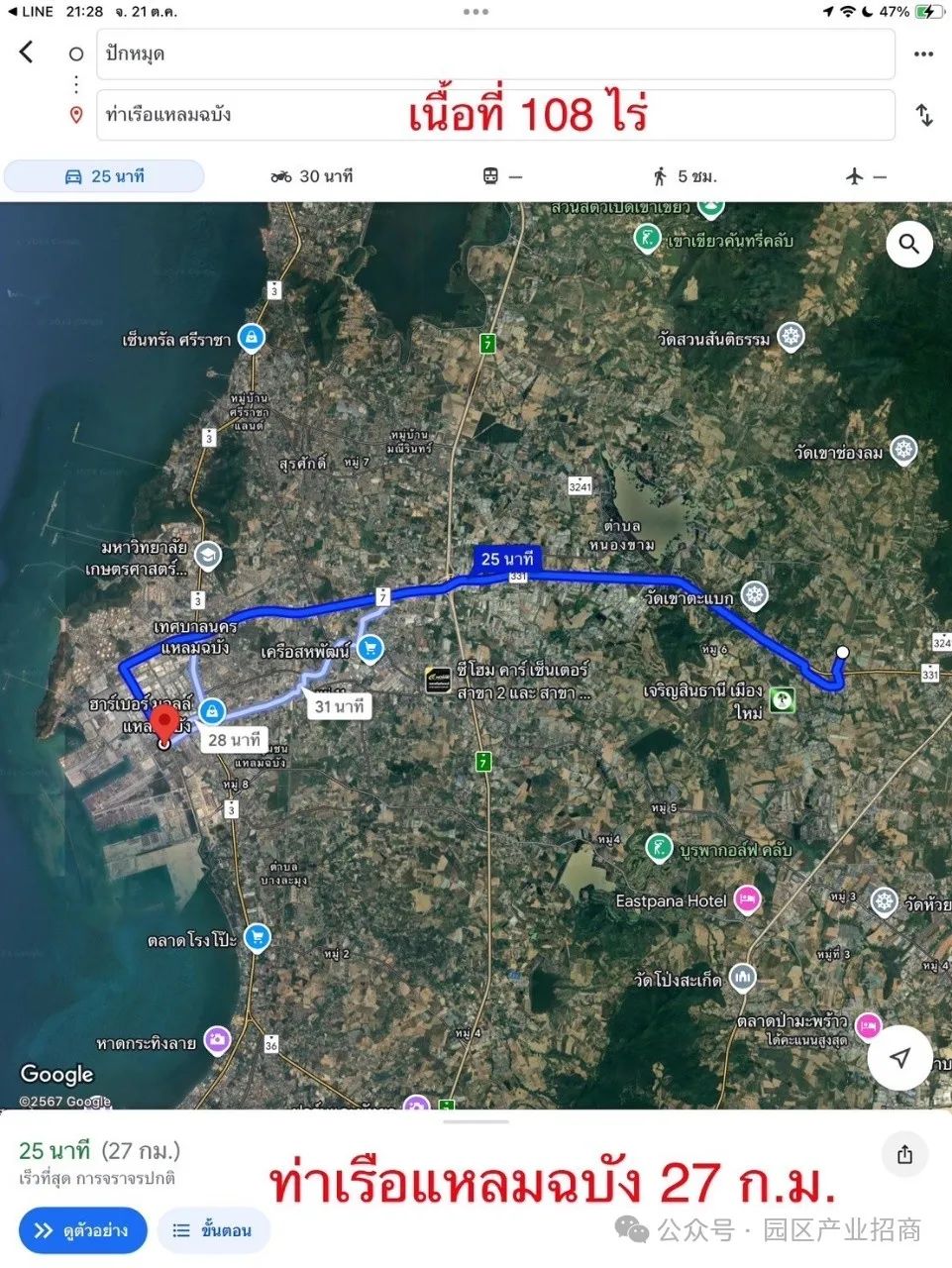Switch to the walking mode, 5 ชม.

(685, 176)
